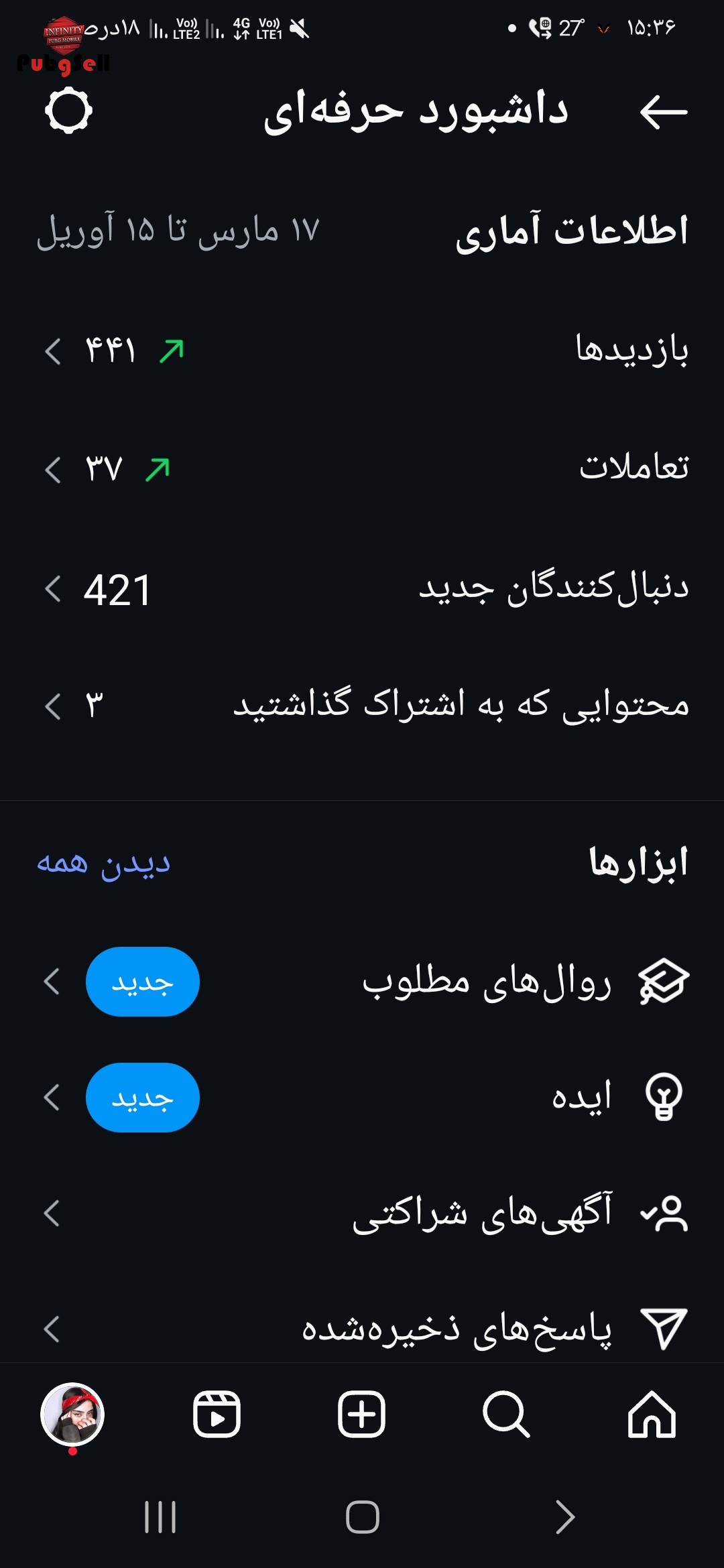
Task: Open روال‌های مطلوب tool
Action: [x=362, y=982]
